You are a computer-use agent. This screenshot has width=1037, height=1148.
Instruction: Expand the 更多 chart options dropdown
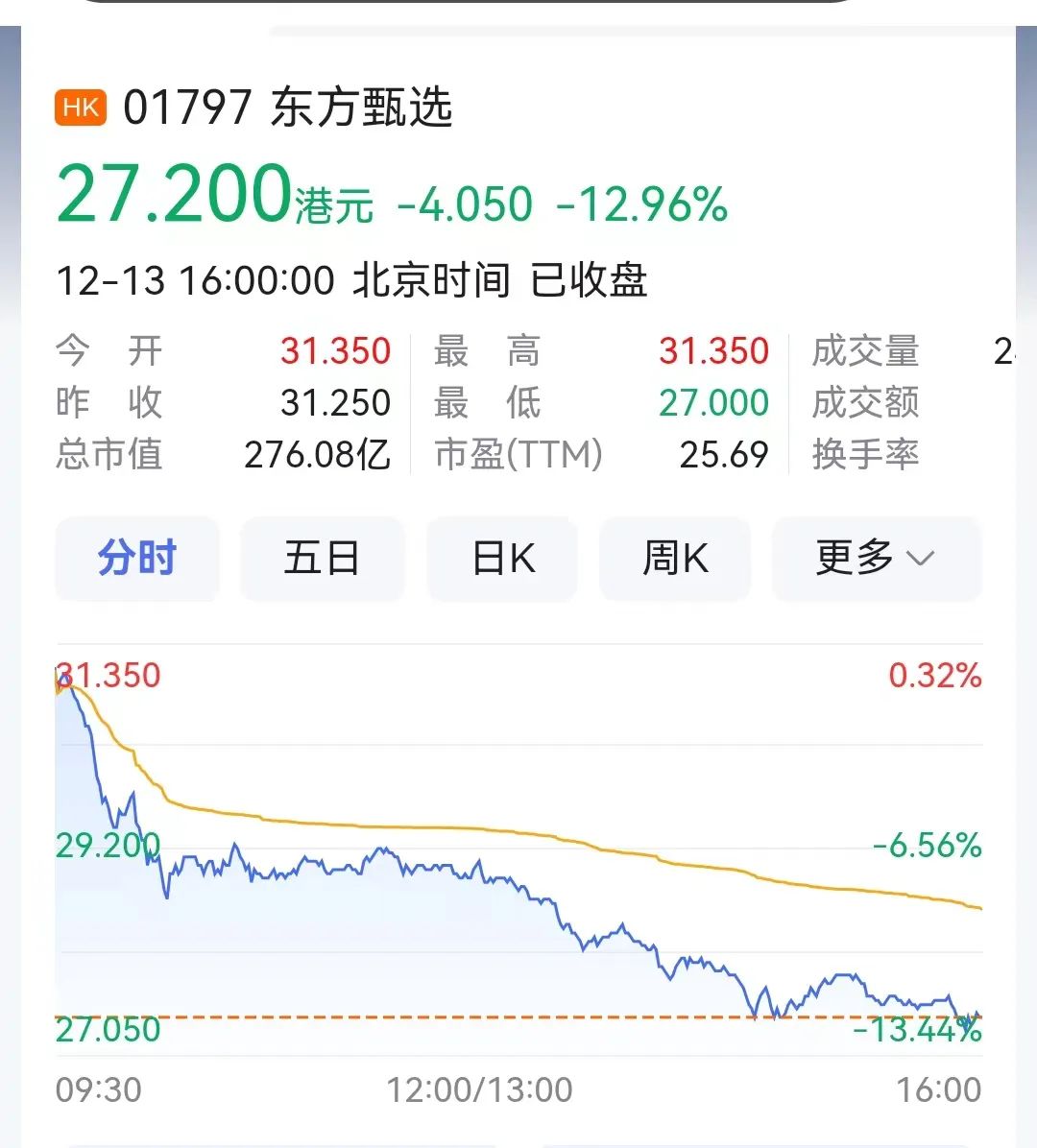point(876,559)
